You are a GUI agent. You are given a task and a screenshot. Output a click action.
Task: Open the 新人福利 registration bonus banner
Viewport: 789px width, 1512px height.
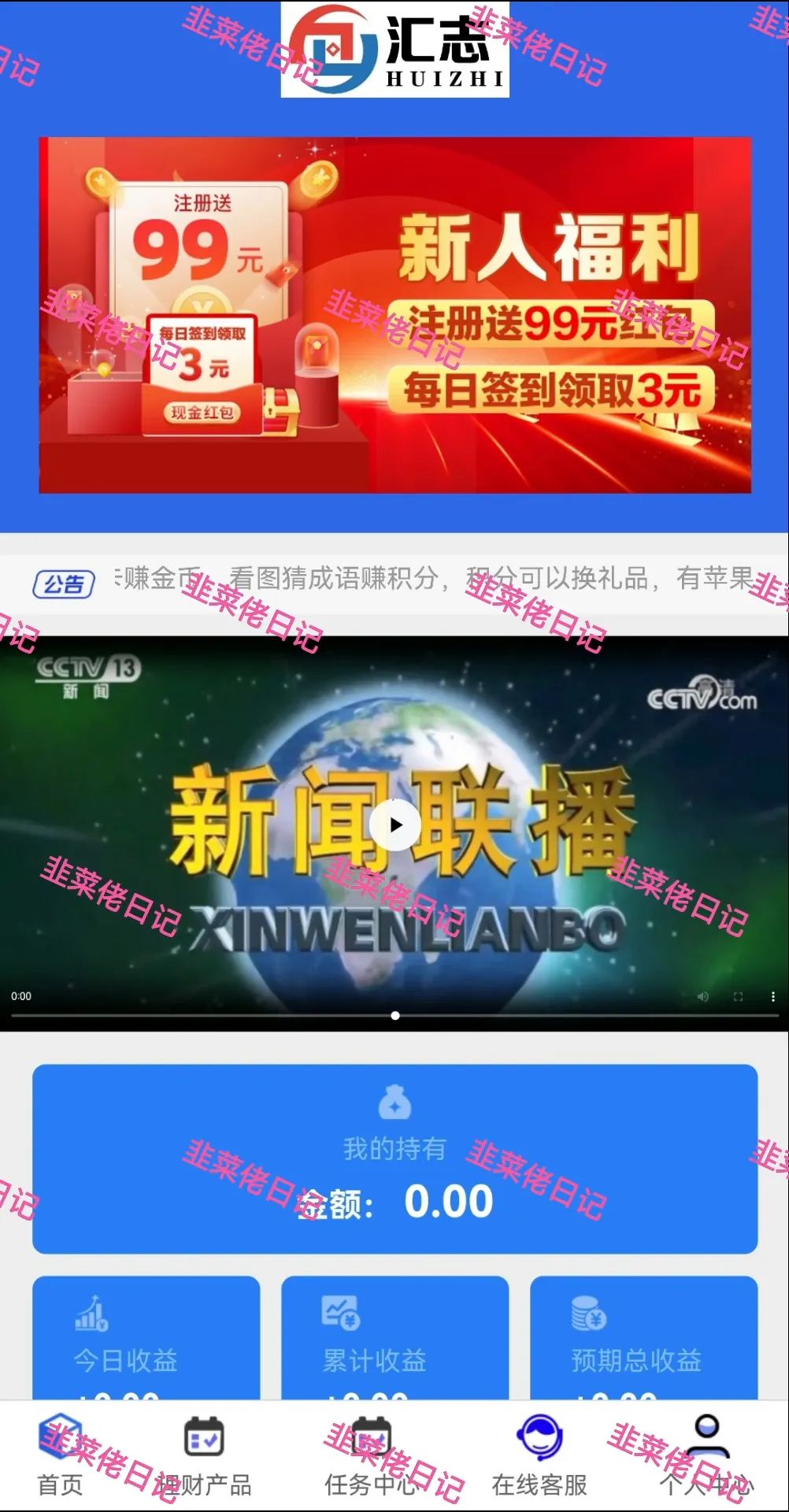(x=394, y=315)
